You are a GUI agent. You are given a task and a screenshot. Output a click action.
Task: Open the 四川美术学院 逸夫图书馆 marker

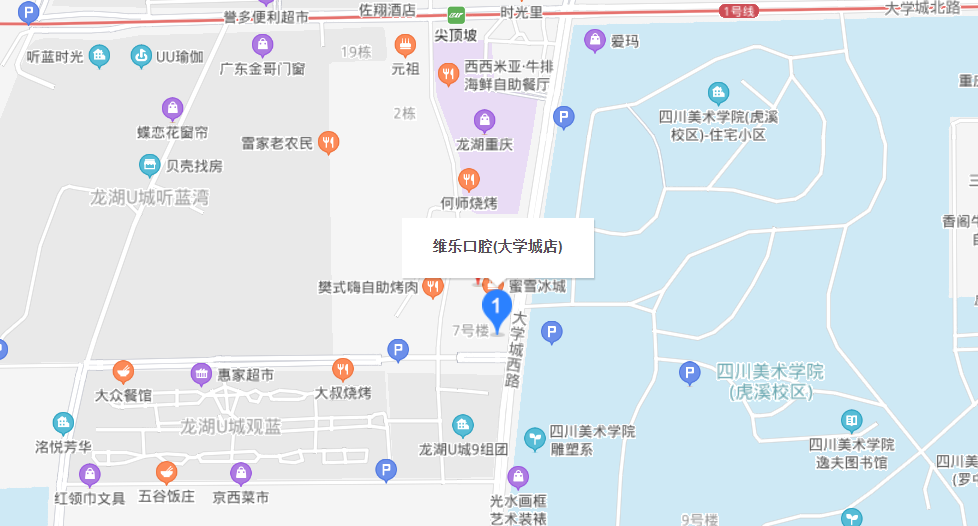[x=851, y=421]
